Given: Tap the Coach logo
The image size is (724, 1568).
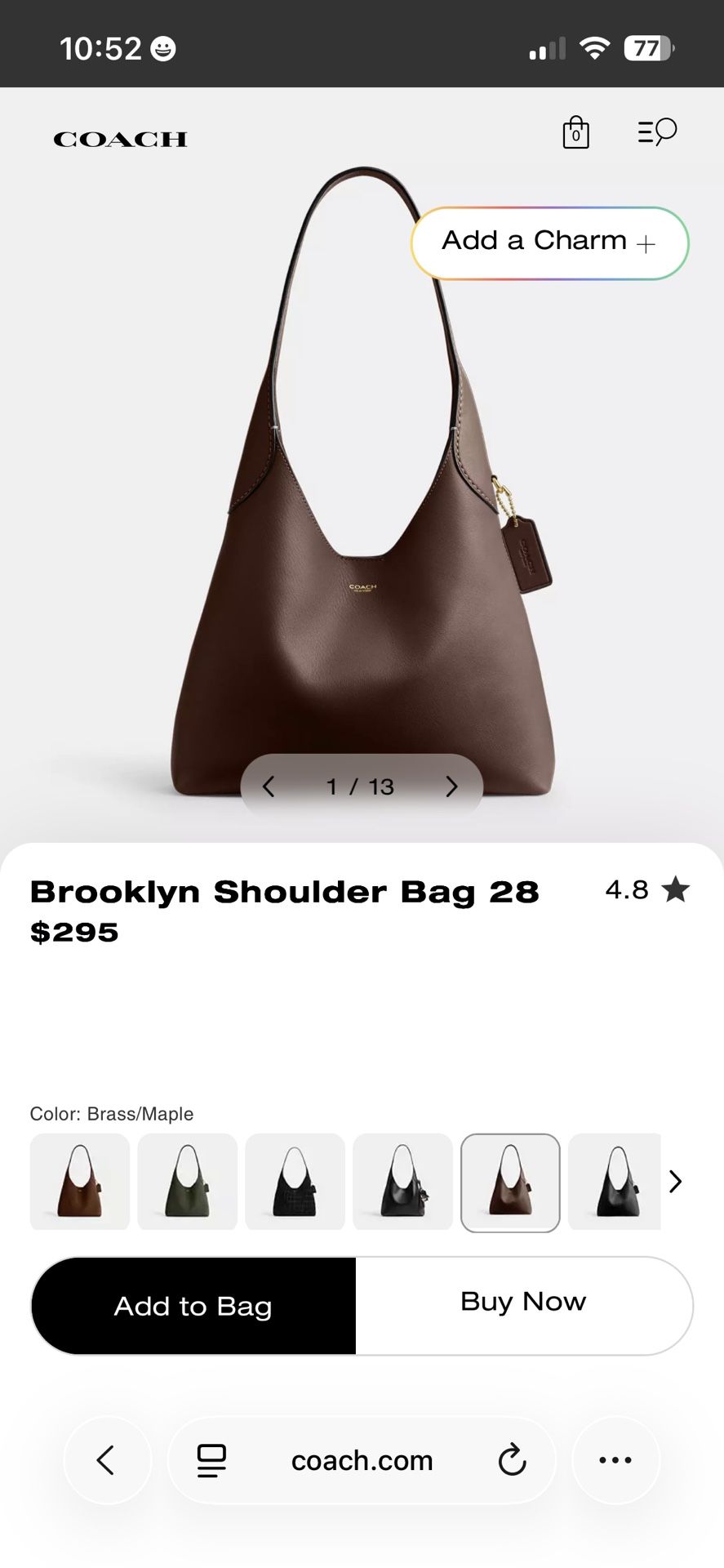Looking at the screenshot, I should [x=119, y=138].
